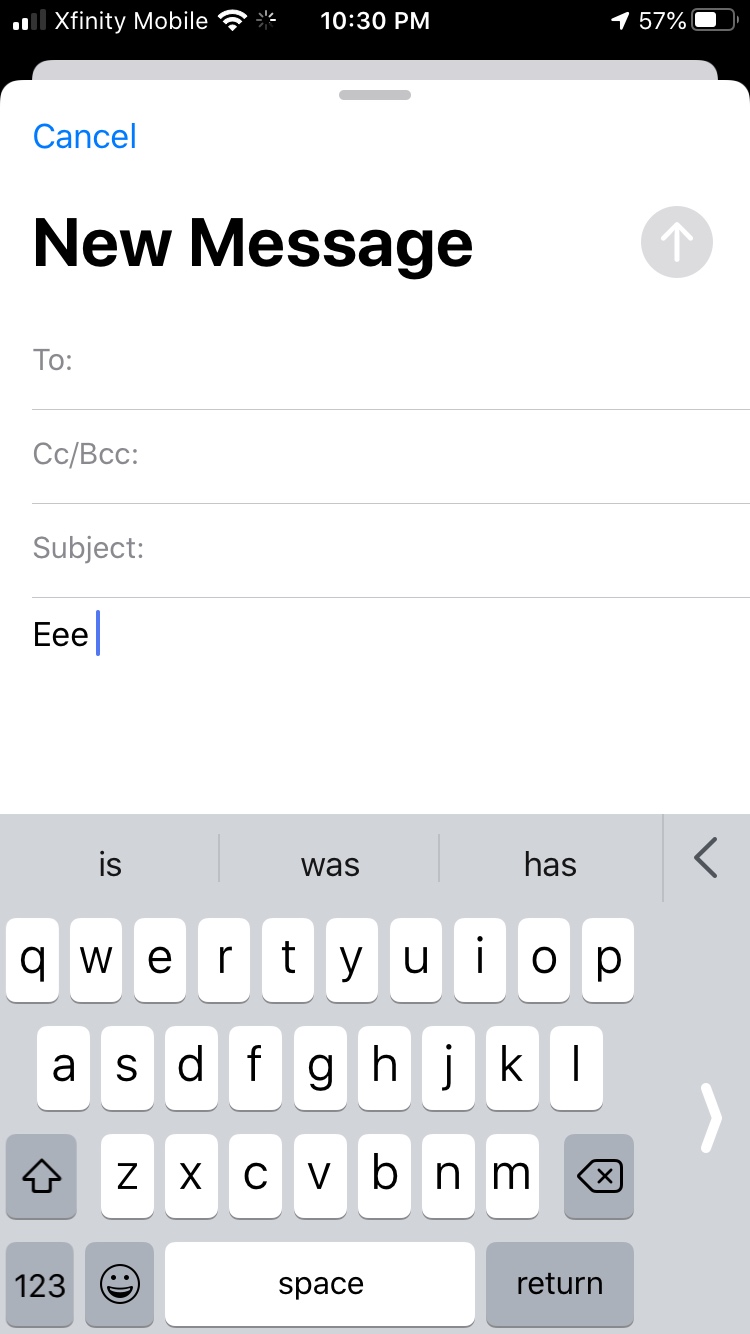Cancel the new message draft
Image resolution: width=750 pixels, height=1334 pixels.
(85, 137)
